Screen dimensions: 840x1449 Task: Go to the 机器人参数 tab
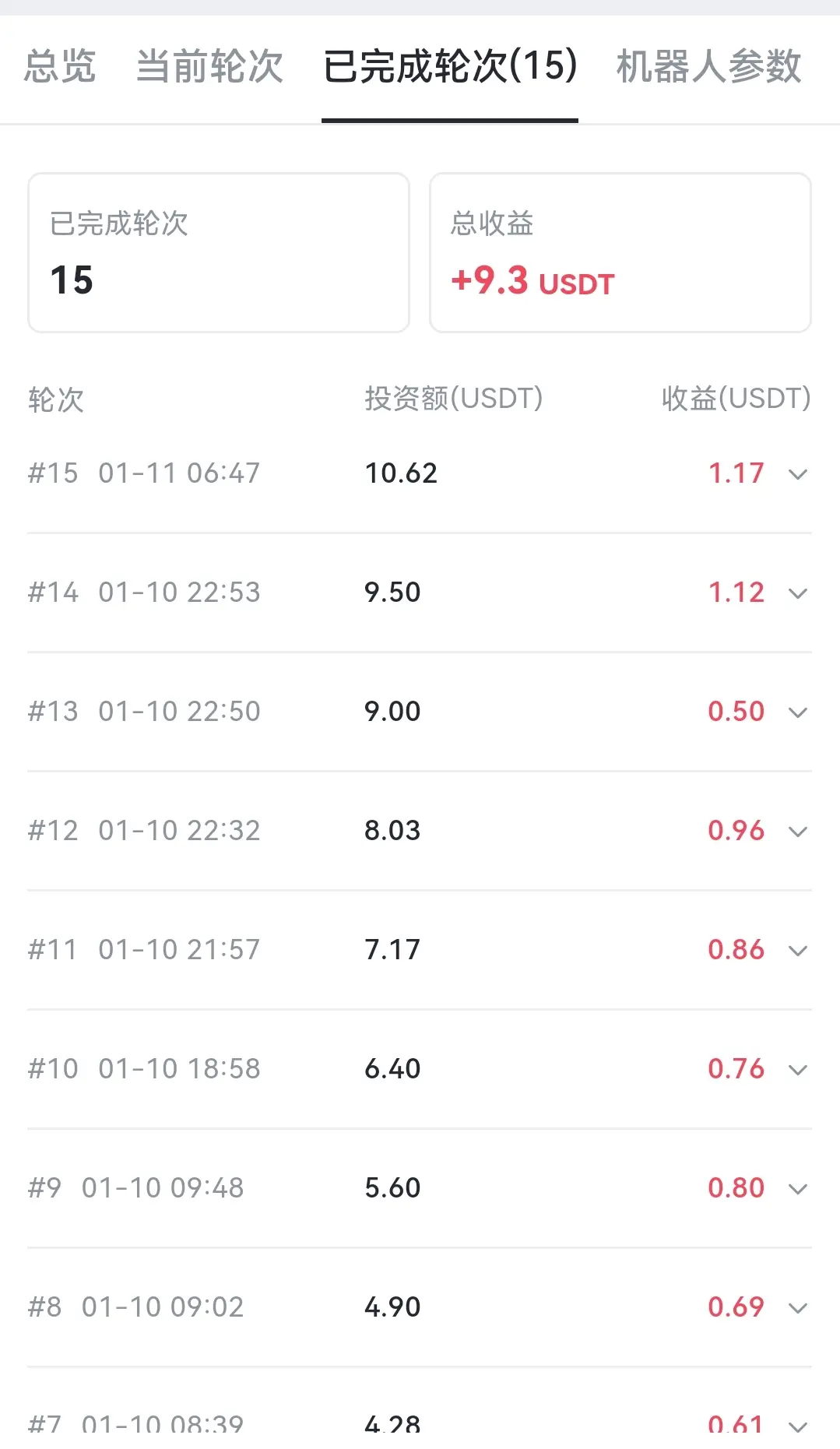(x=708, y=66)
